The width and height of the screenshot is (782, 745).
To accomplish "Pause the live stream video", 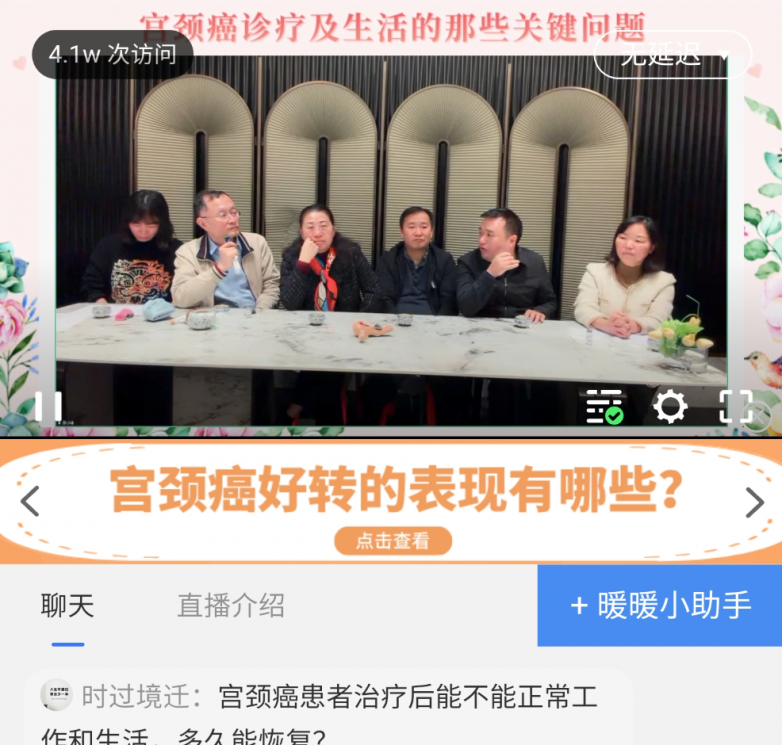I will (x=47, y=405).
